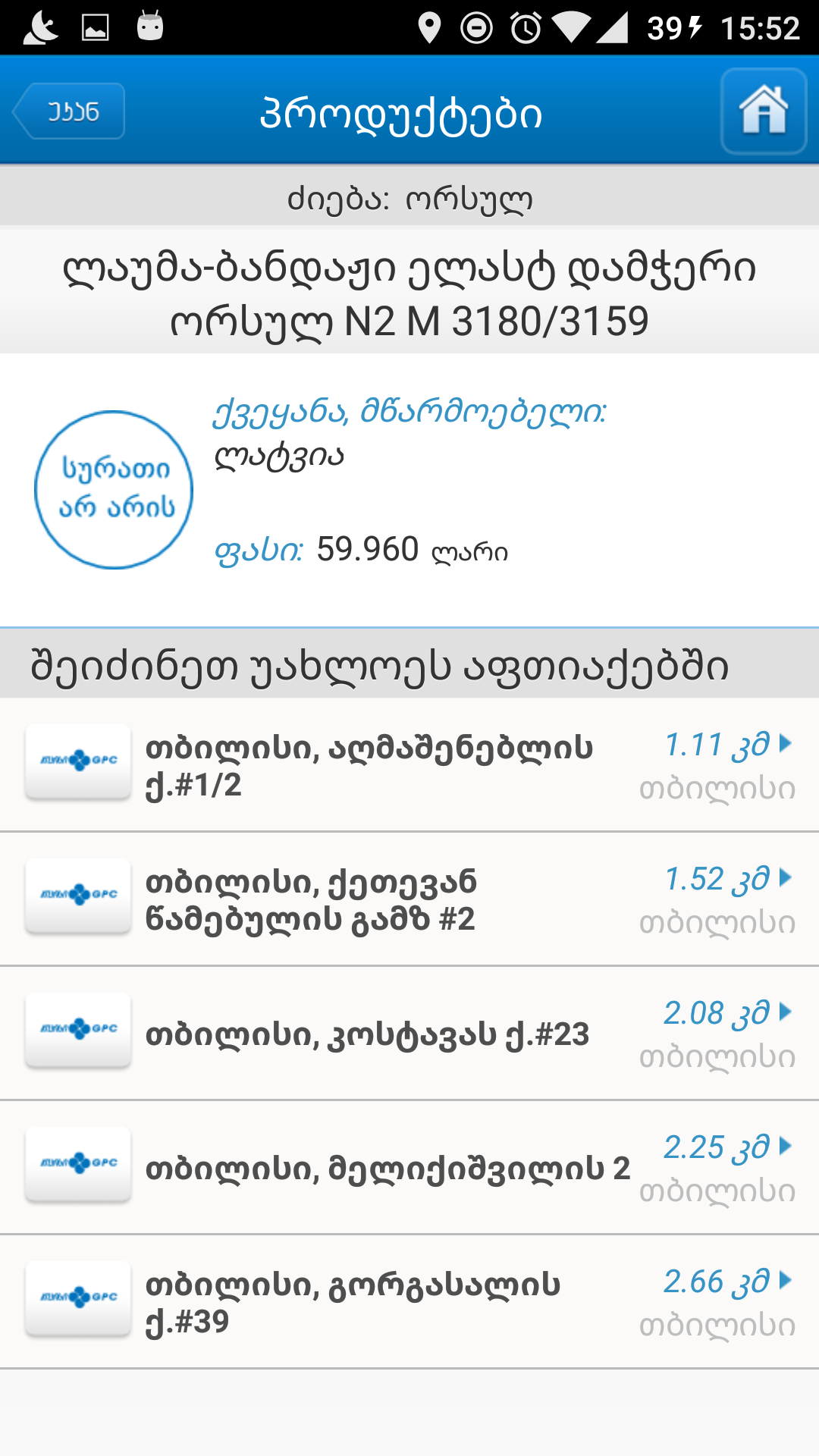Open the chevron after 2.66 კმ
The image size is (819, 1456).
[784, 1282]
